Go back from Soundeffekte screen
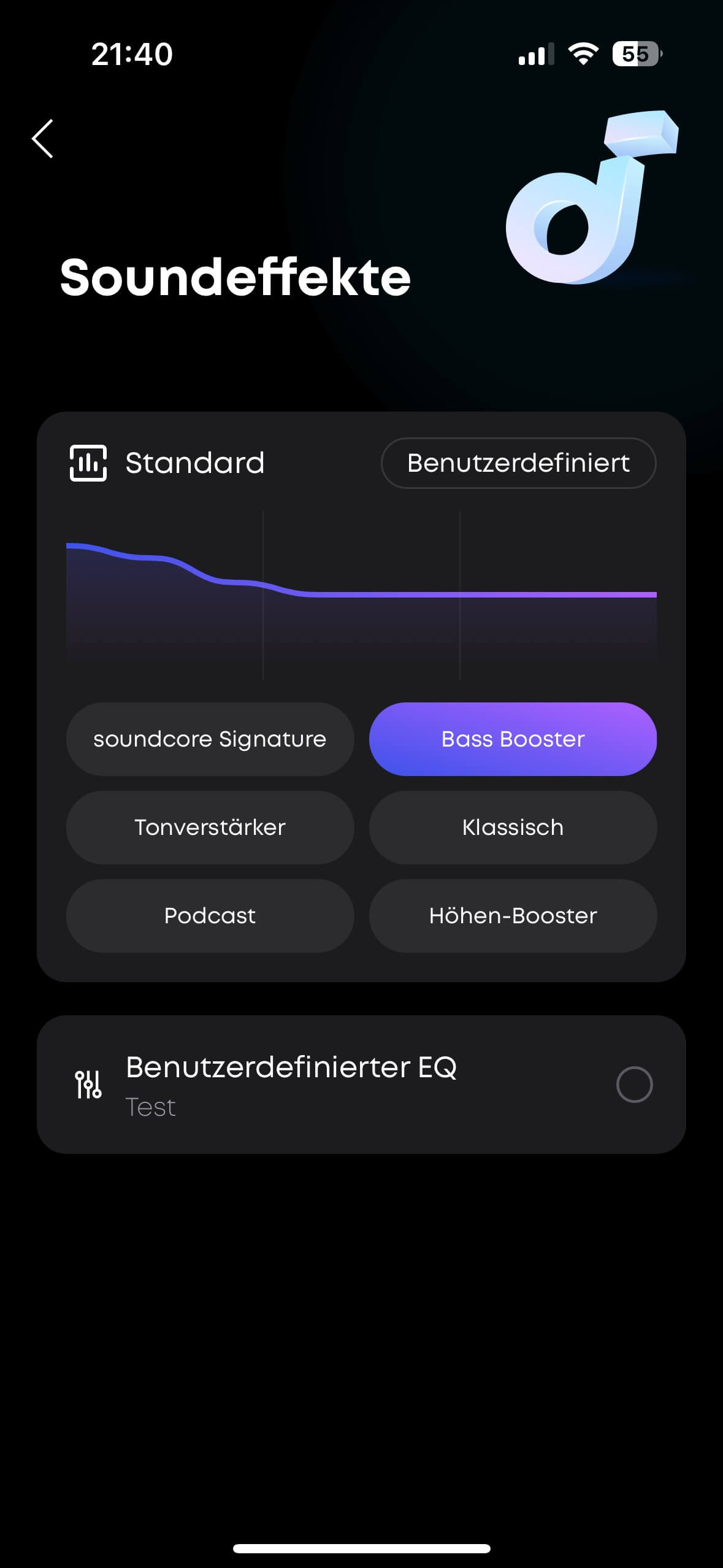This screenshot has height=1568, width=723. [42, 139]
